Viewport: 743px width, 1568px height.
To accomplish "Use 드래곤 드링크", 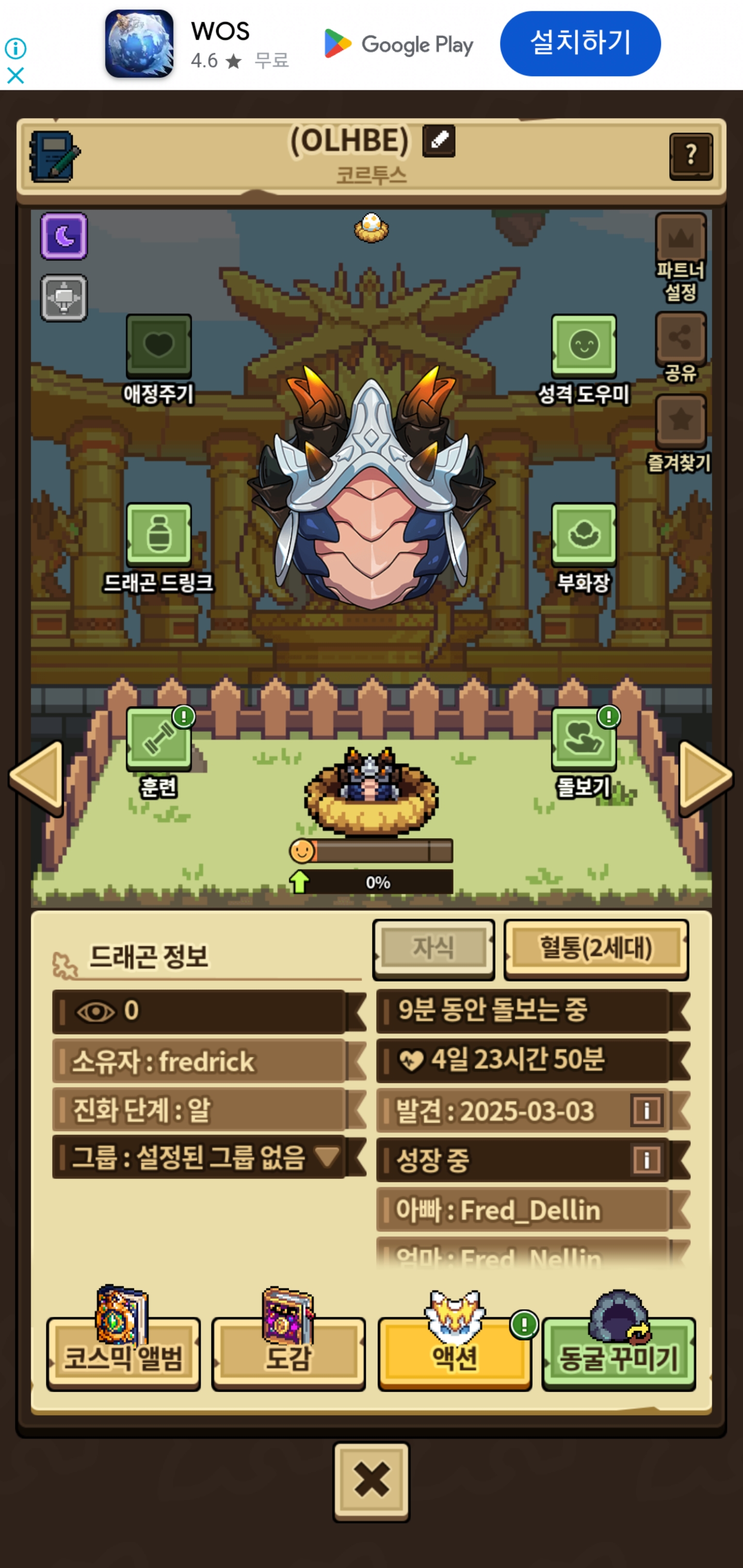I will click(x=158, y=534).
